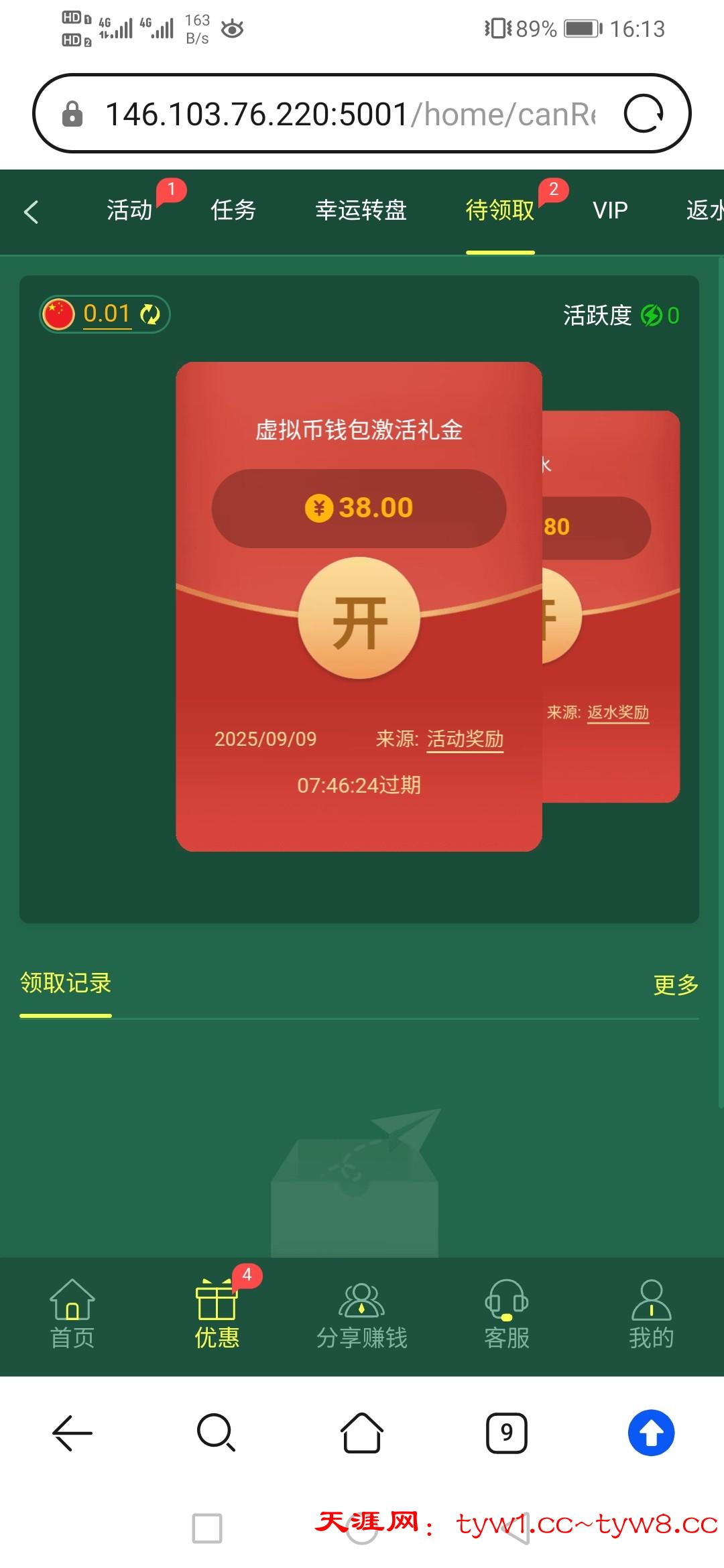Image resolution: width=724 pixels, height=1568 pixels.
Task: Select the VIP tab
Action: [610, 210]
